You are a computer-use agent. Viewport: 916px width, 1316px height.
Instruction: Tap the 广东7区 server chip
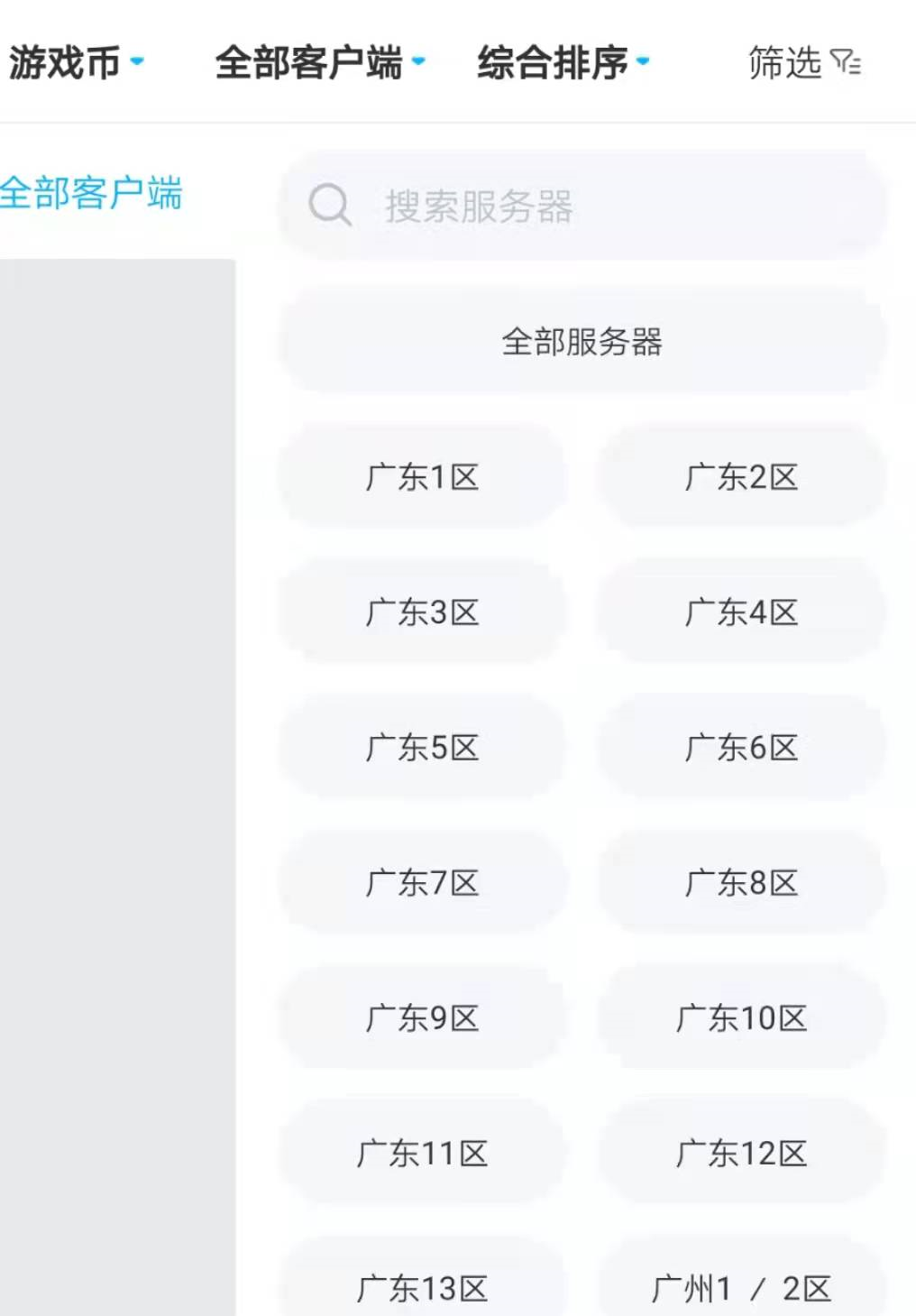tap(422, 882)
